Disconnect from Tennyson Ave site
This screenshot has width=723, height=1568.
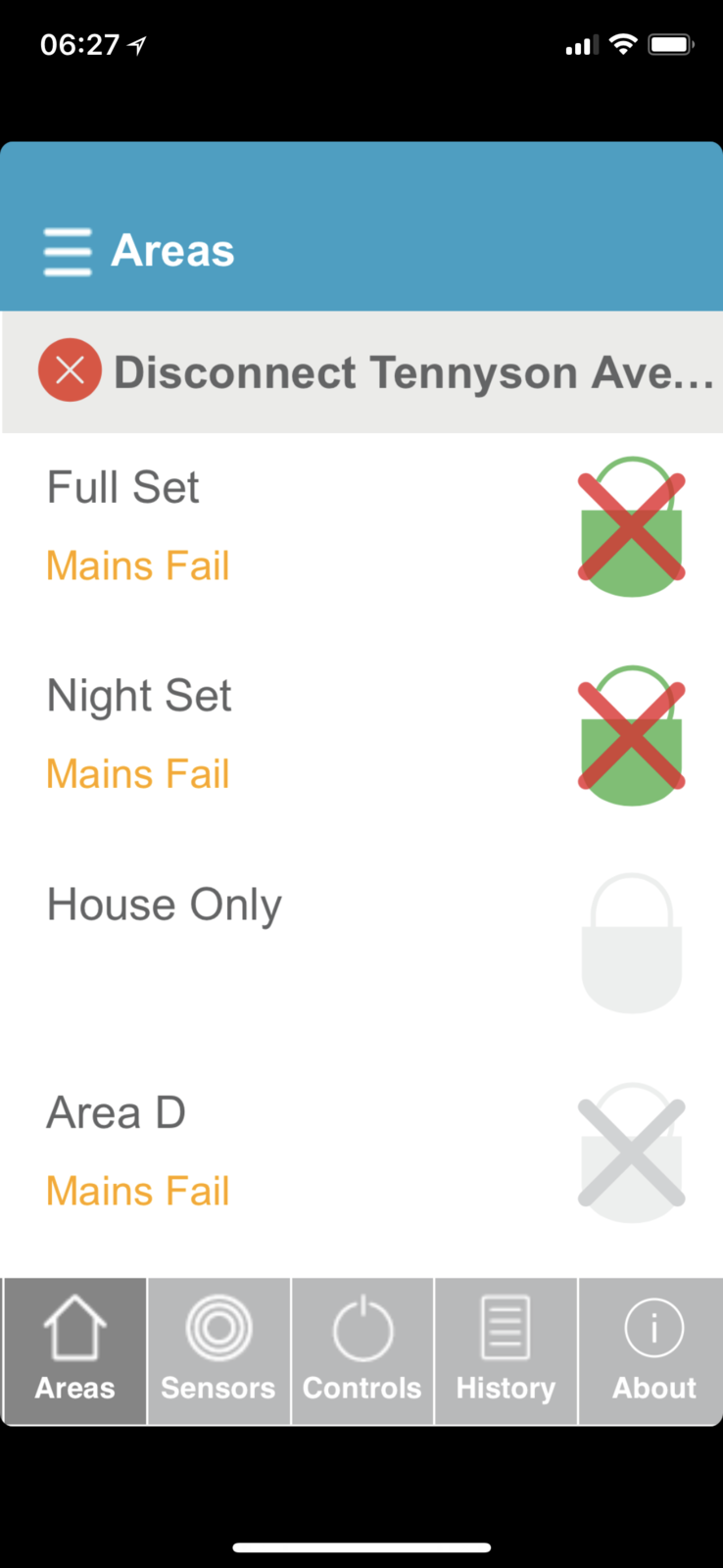[x=70, y=370]
